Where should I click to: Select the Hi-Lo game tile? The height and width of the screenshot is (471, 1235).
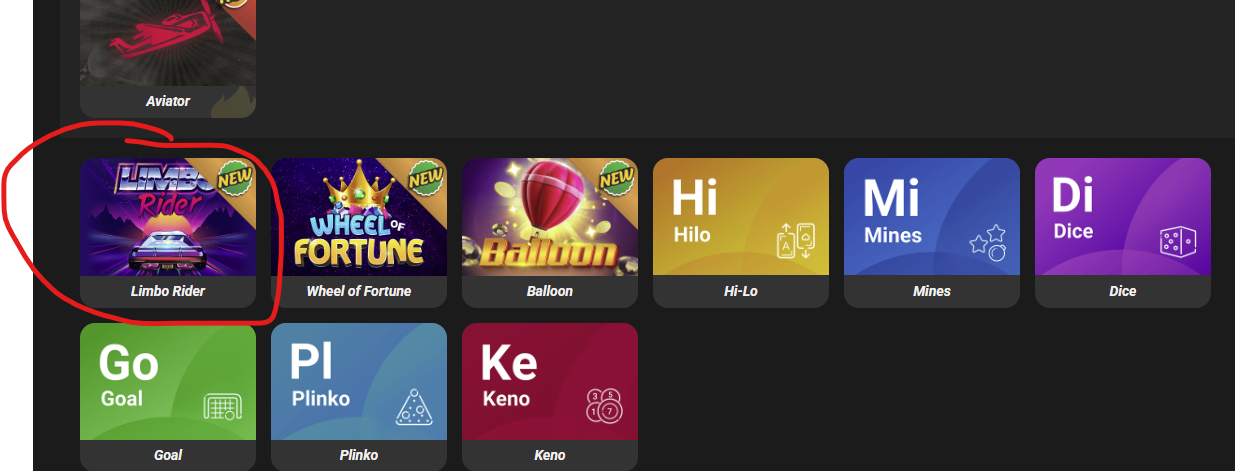point(741,225)
